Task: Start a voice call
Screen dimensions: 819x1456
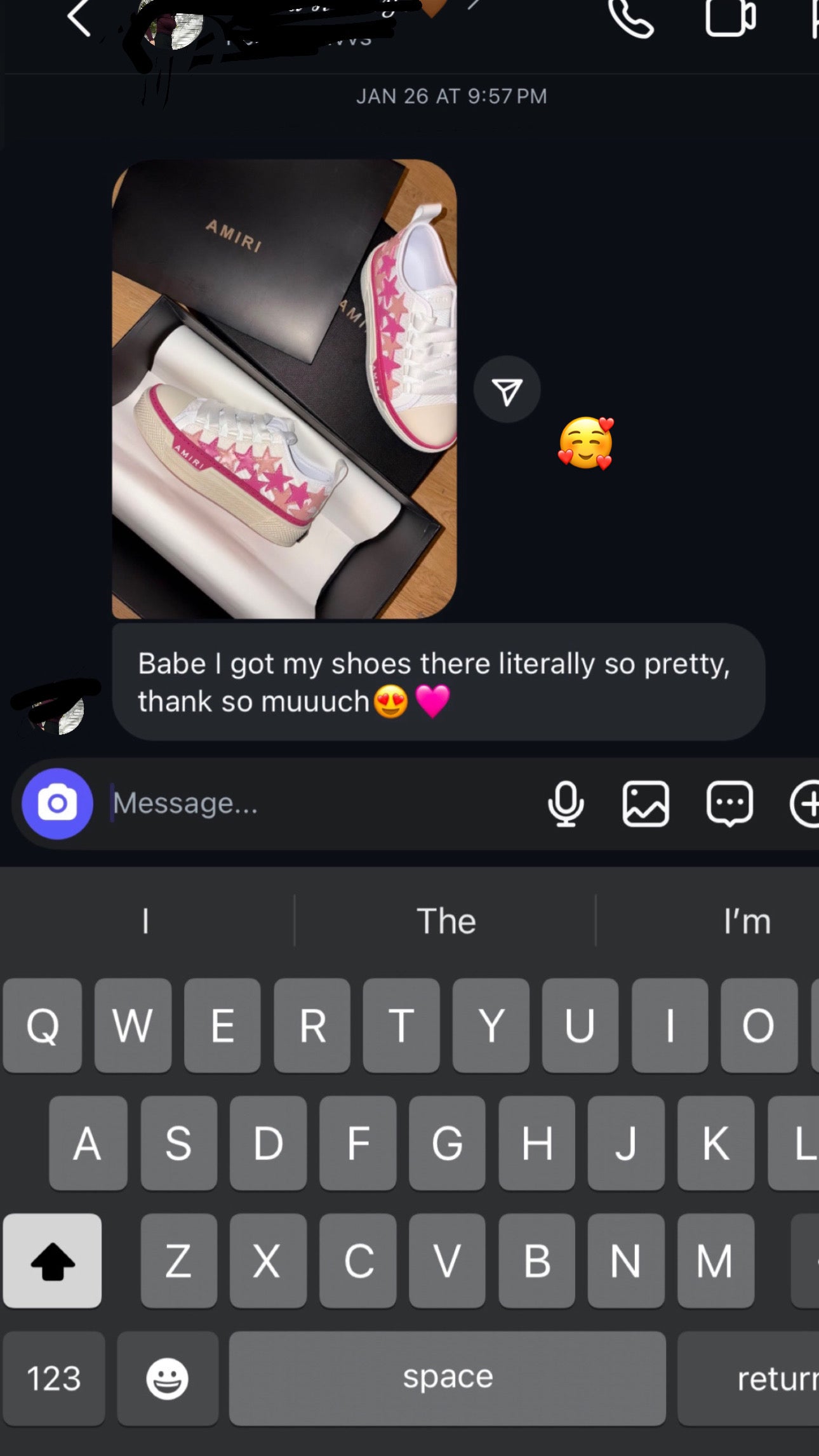Action: click(x=630, y=18)
